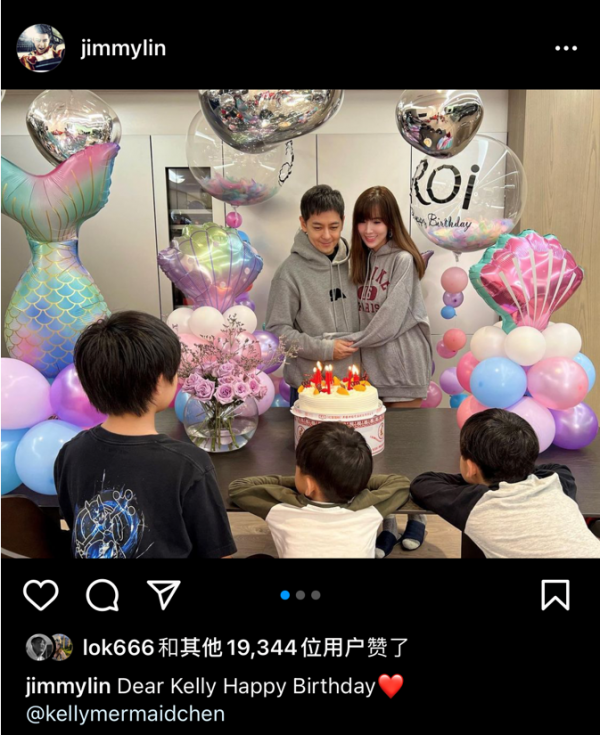Open the three-dot overflow menu
Image resolution: width=600 pixels, height=735 pixels.
(566, 48)
